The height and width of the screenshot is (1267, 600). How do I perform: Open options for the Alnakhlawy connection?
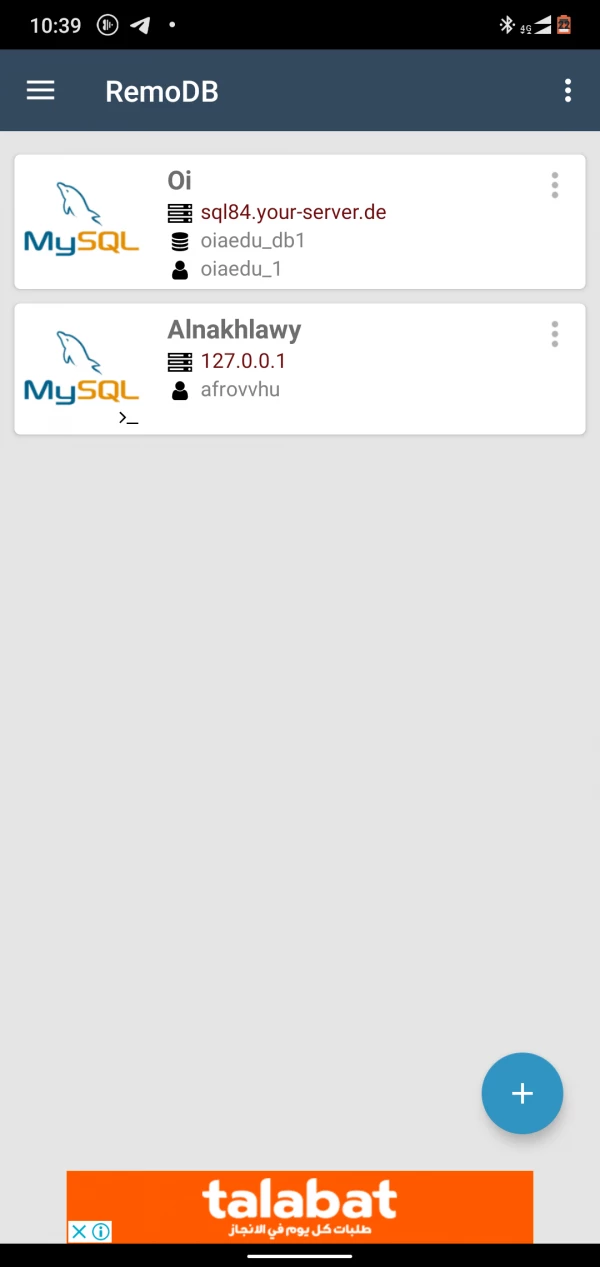point(554,334)
